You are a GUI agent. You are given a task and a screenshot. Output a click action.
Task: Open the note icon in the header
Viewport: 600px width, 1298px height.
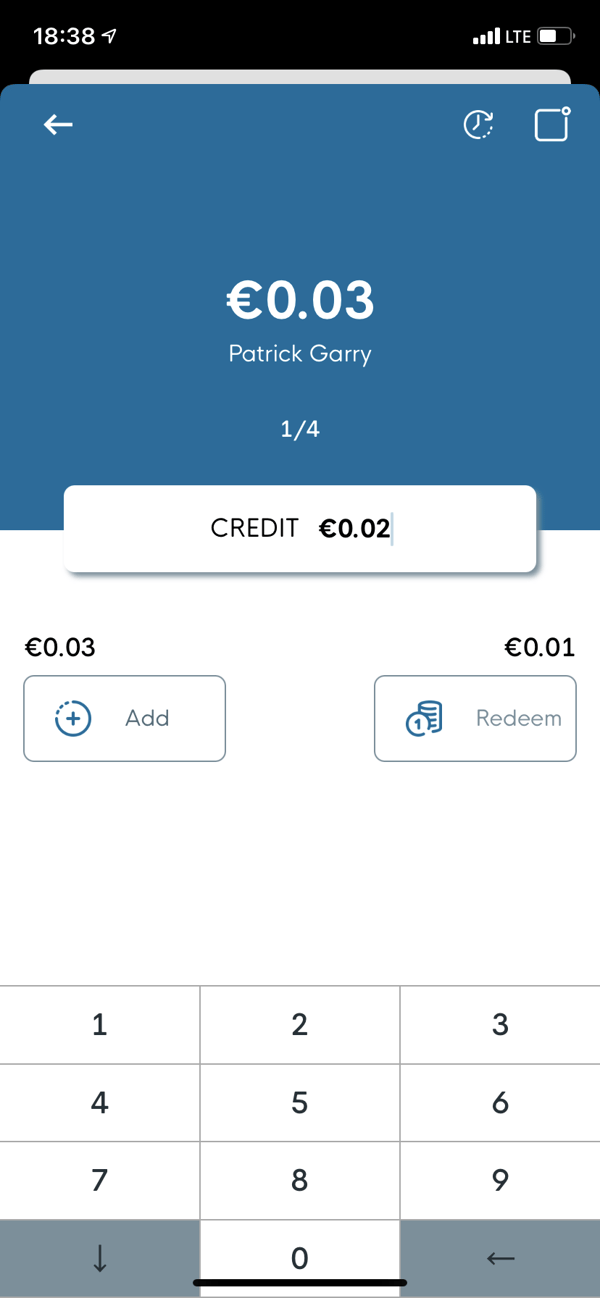point(551,125)
